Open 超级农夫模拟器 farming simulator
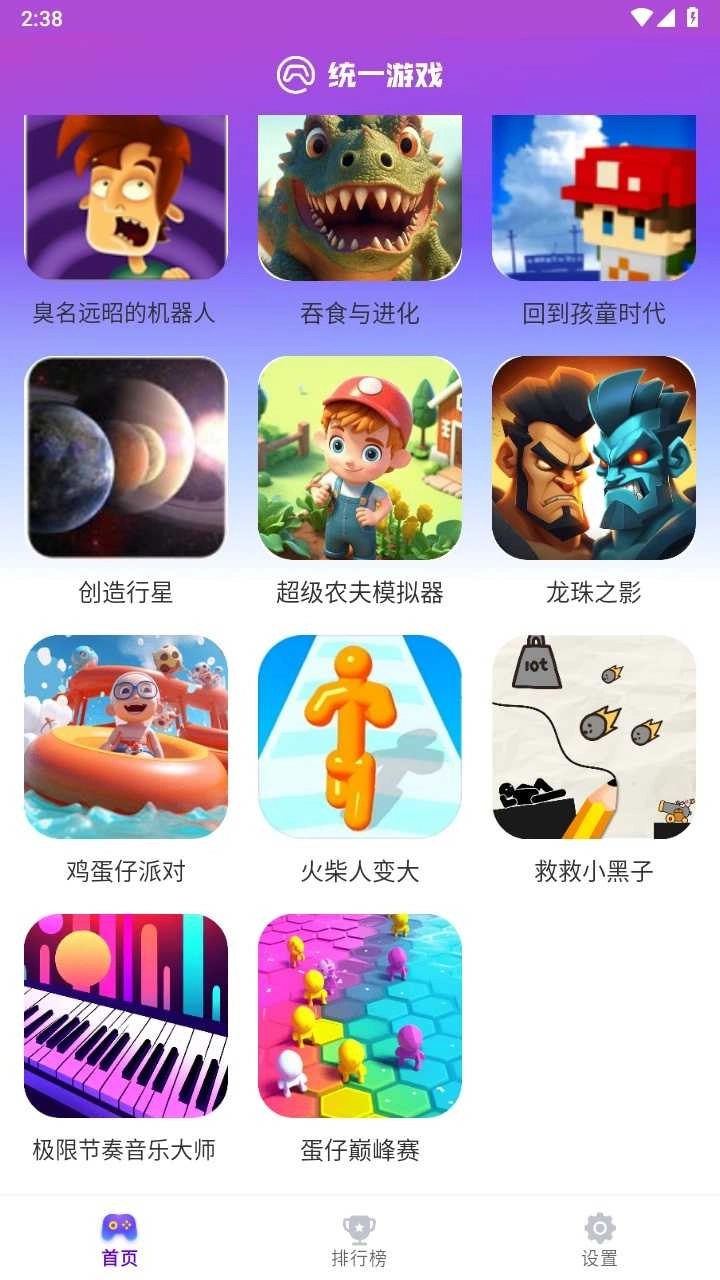The width and height of the screenshot is (720, 1280). [360, 457]
